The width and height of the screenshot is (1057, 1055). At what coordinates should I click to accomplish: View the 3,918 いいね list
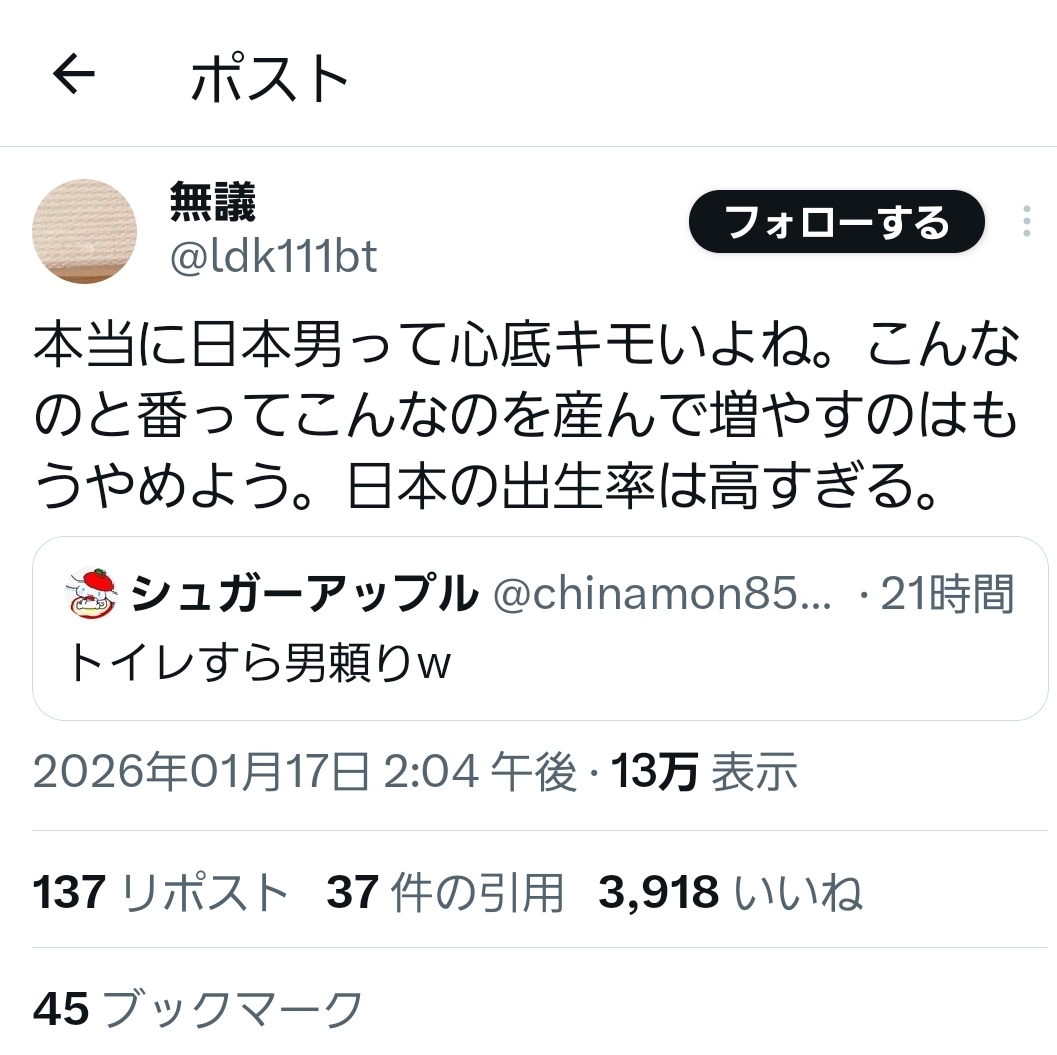pos(730,892)
